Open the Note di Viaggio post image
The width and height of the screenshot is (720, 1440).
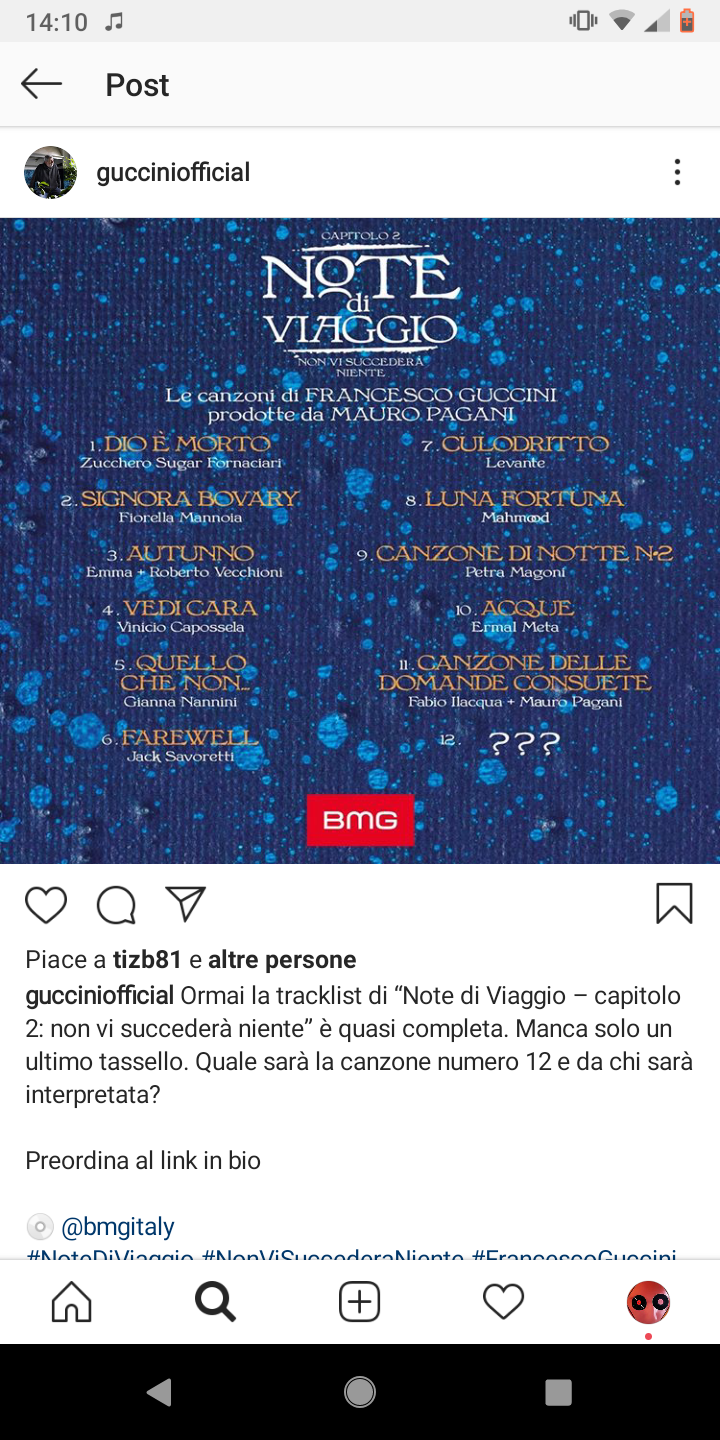pyautogui.click(x=360, y=541)
